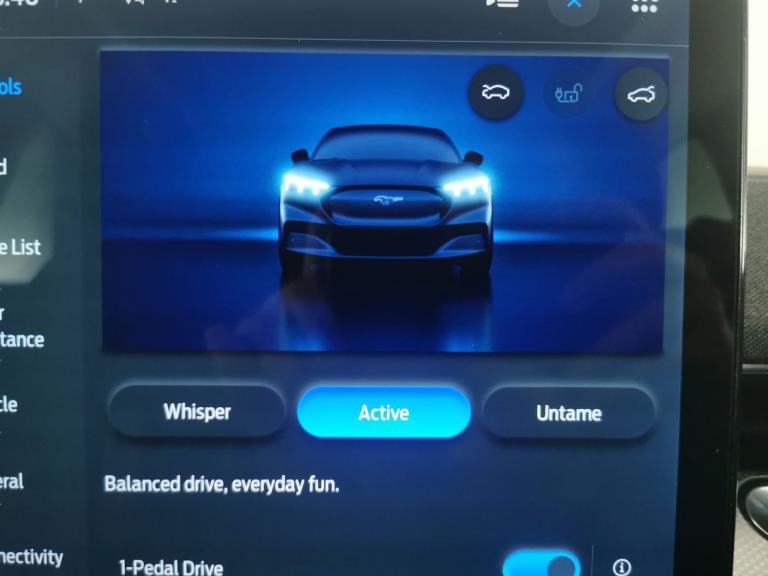Open the front trunk via hood icon
Image resolution: width=768 pixels, height=576 pixels.
pos(496,93)
